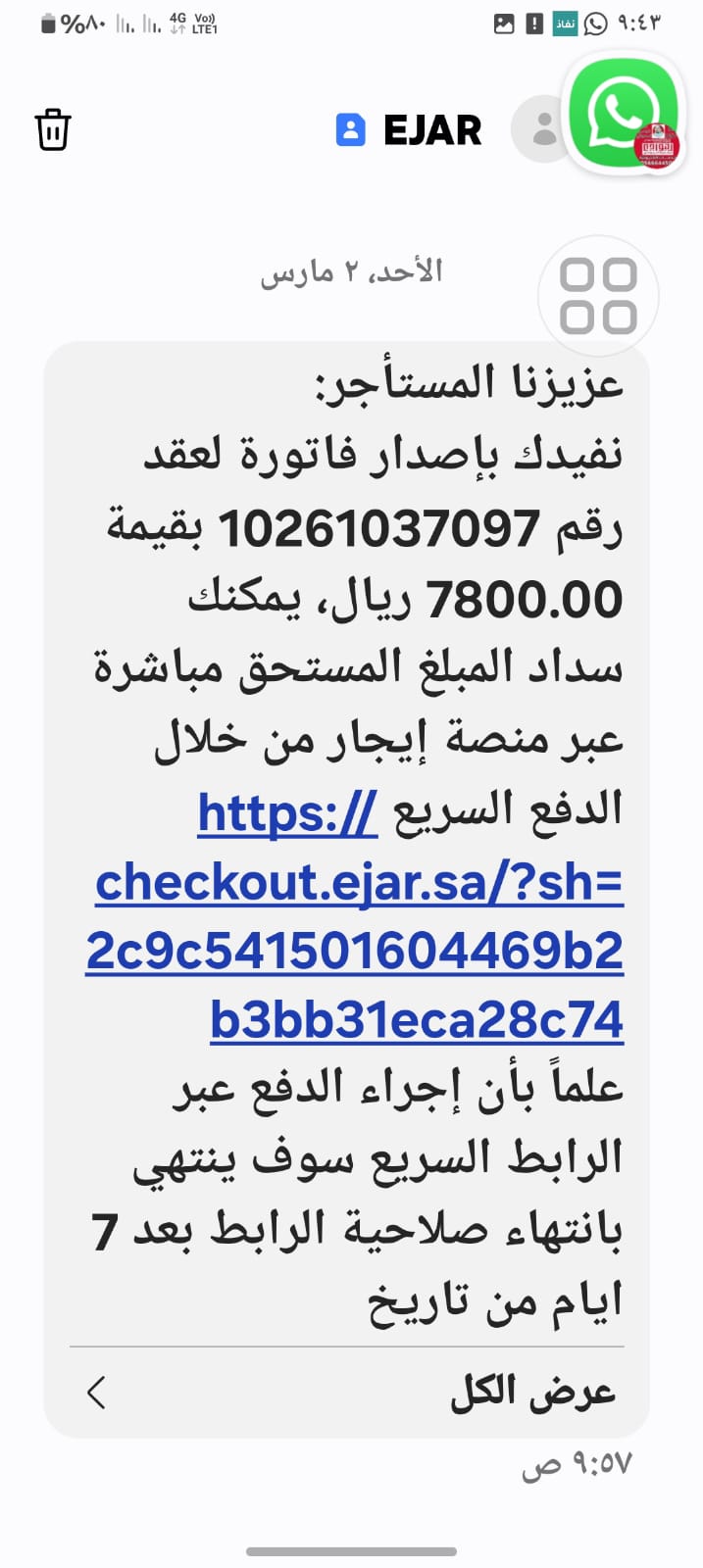
Task: Delete this EJAR conversation with trash icon
Action: pos(53,129)
